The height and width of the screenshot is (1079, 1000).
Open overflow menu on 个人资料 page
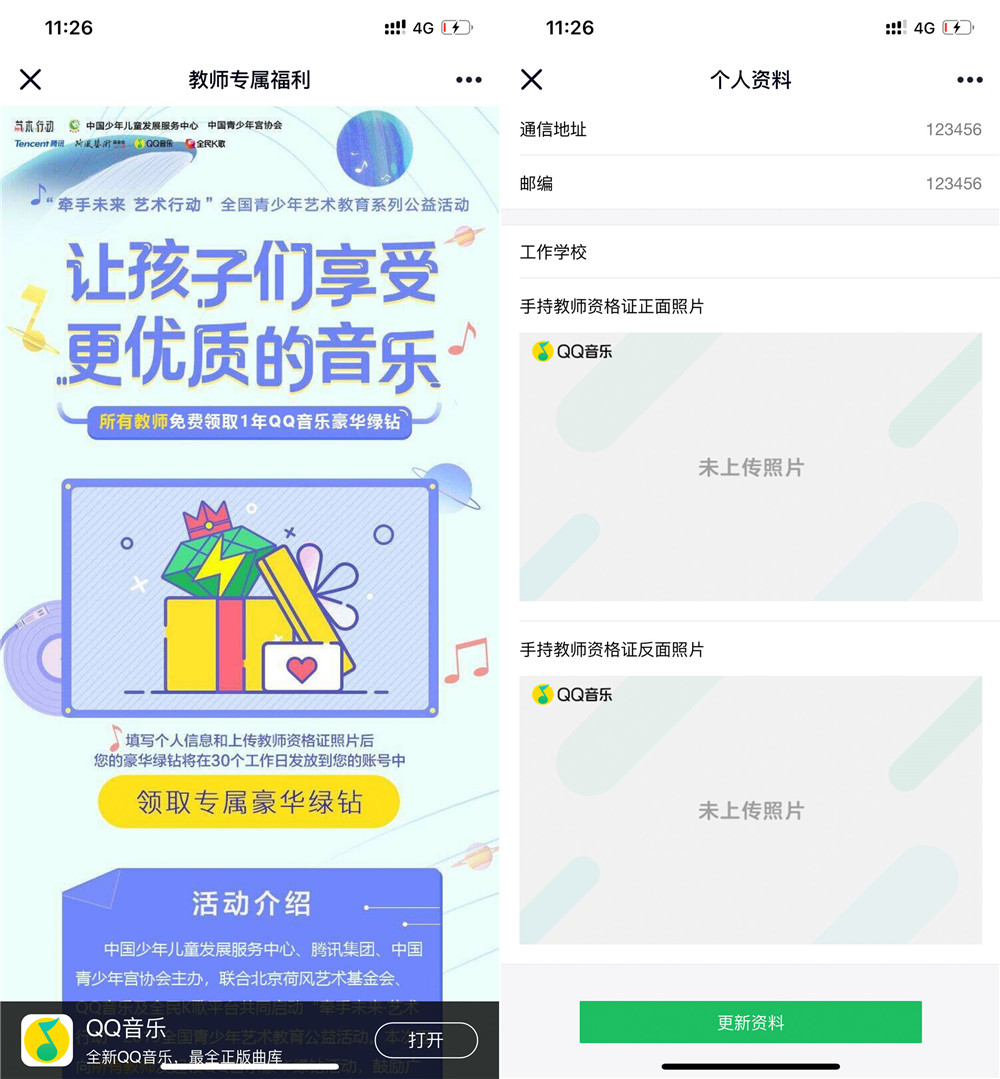pyautogui.click(x=969, y=80)
